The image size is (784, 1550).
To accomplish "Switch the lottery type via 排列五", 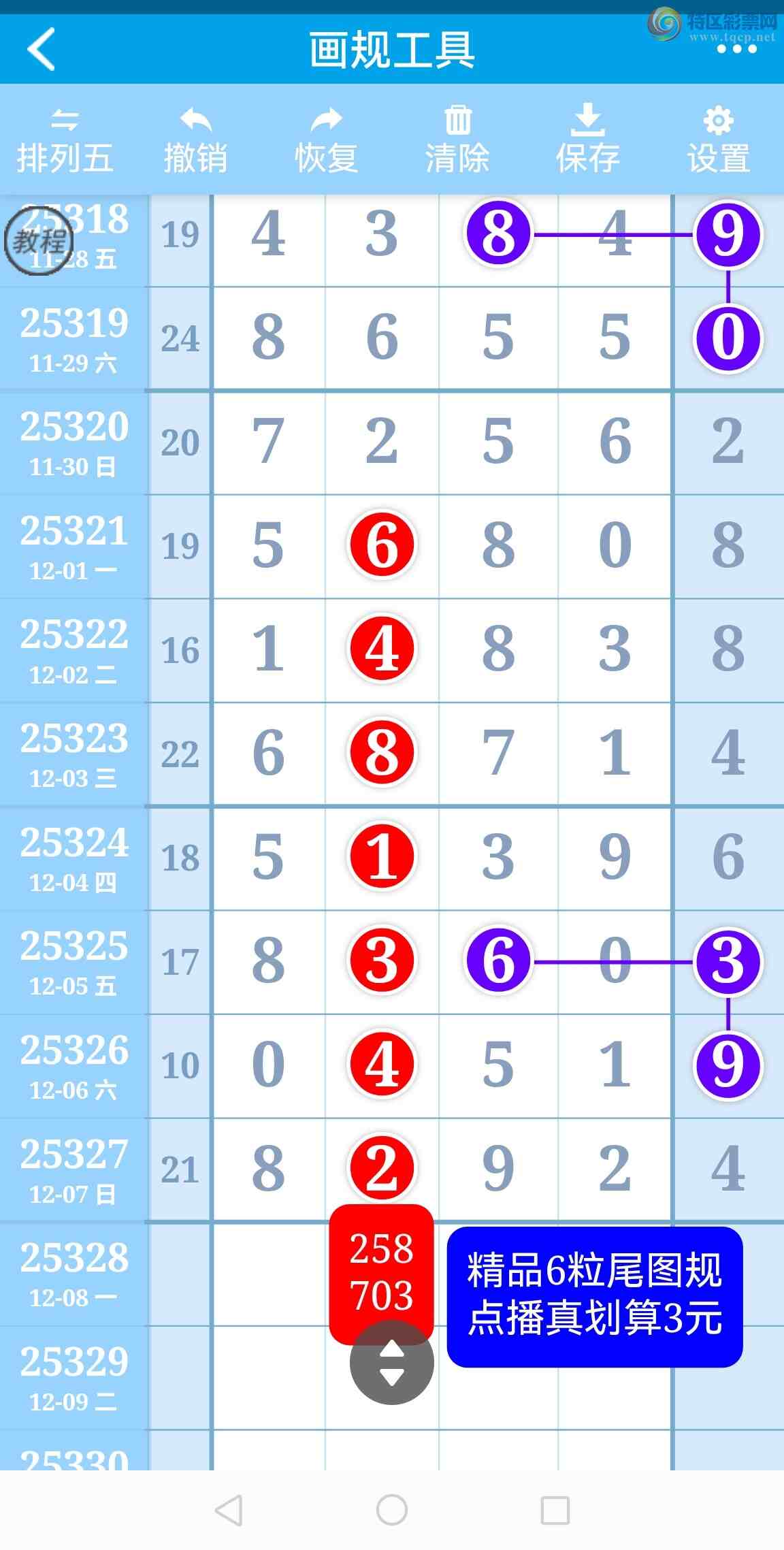I will pyautogui.click(x=65, y=142).
